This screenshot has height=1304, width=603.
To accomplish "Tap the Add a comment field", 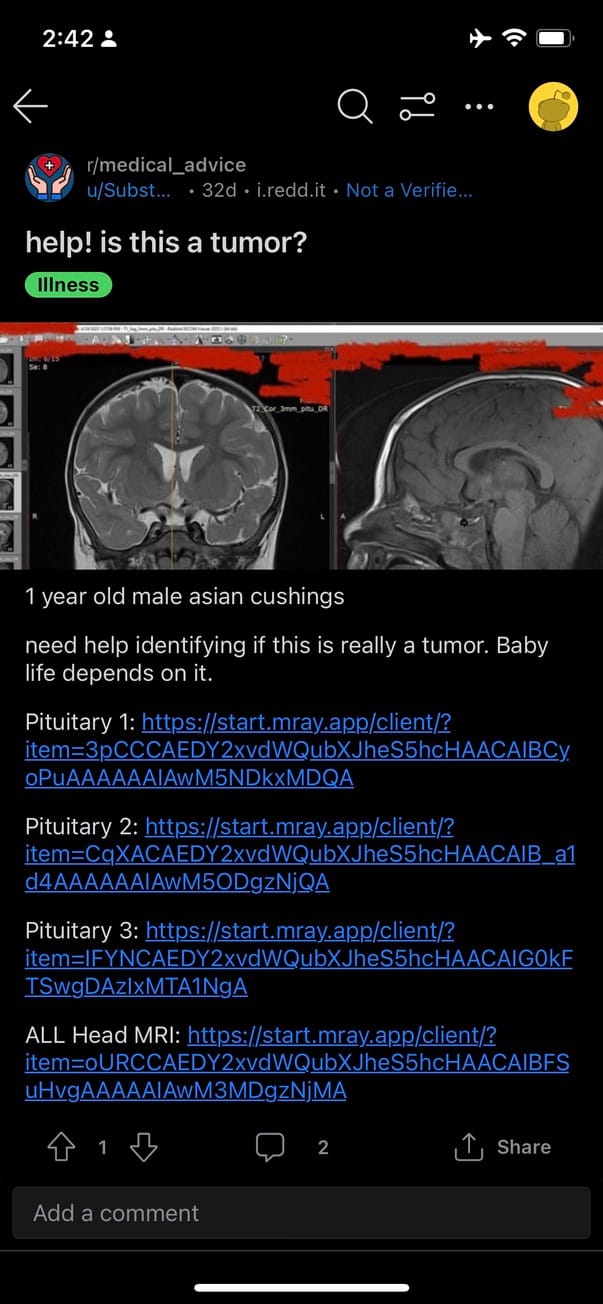I will tap(301, 1213).
